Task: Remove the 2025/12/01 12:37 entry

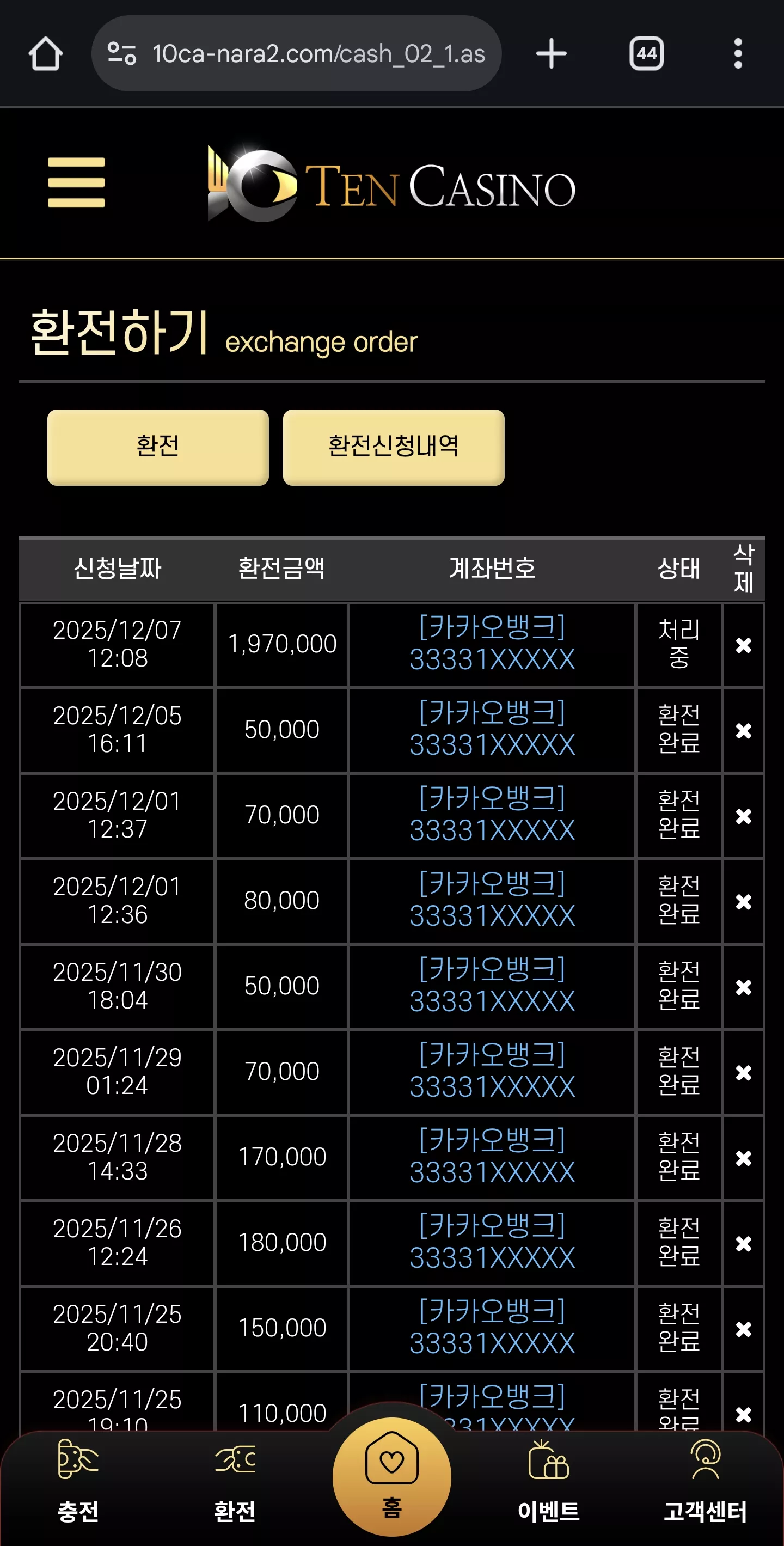Action: [x=743, y=816]
